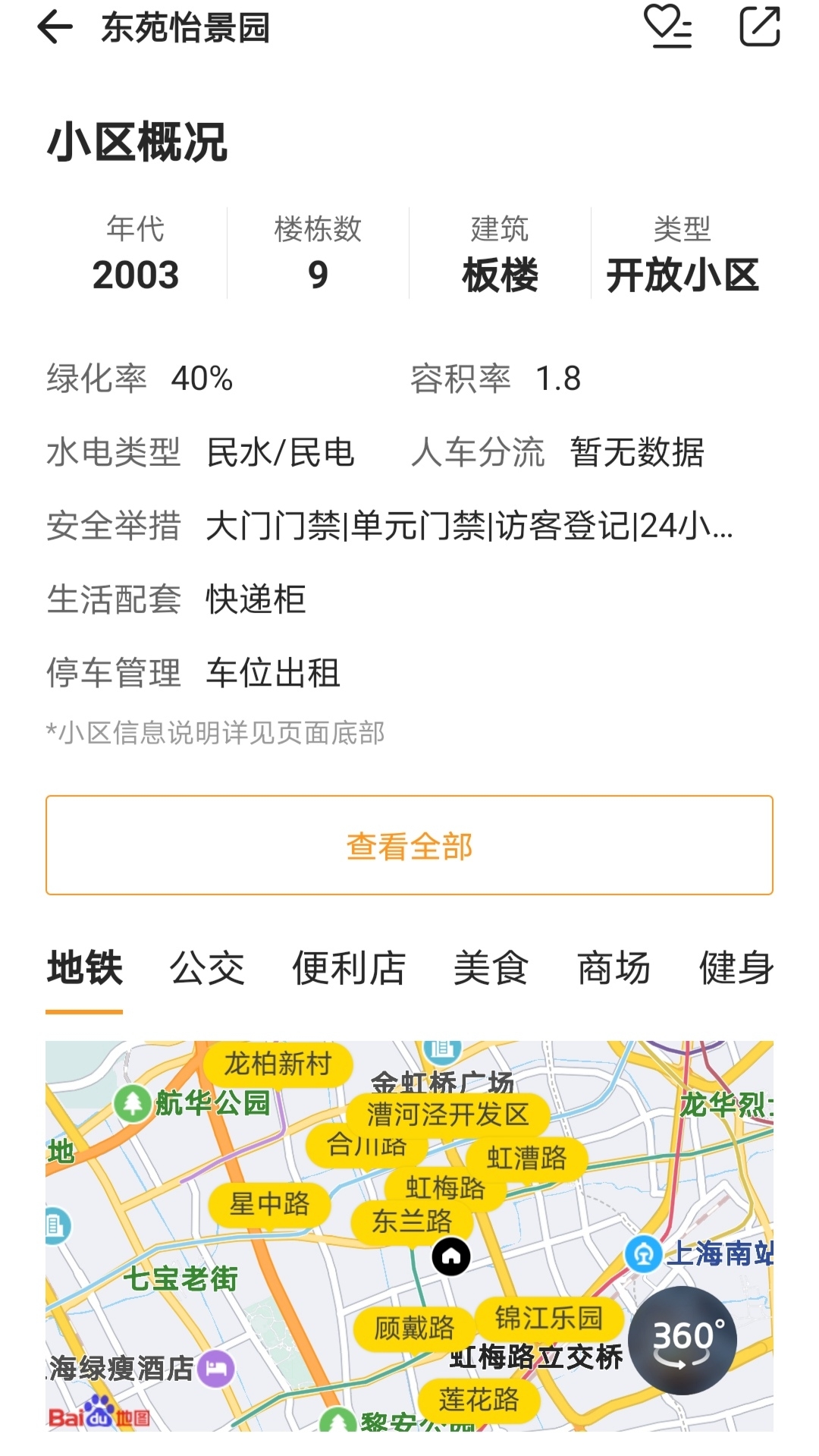The width and height of the screenshot is (819, 1456).
Task: Tap 查看全部 to view all details
Action: [x=409, y=845]
